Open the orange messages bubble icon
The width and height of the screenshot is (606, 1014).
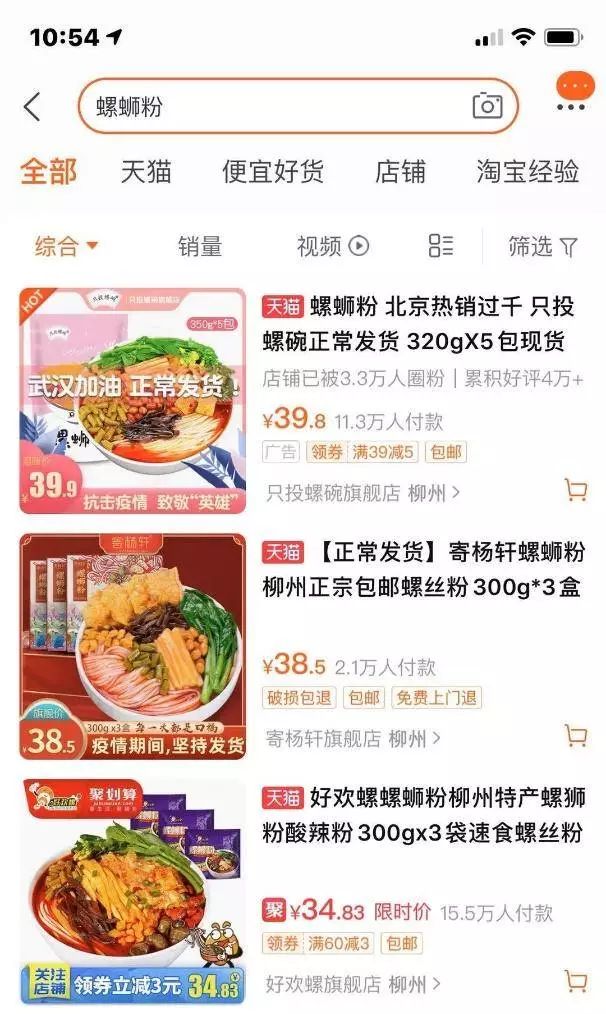coord(575,88)
